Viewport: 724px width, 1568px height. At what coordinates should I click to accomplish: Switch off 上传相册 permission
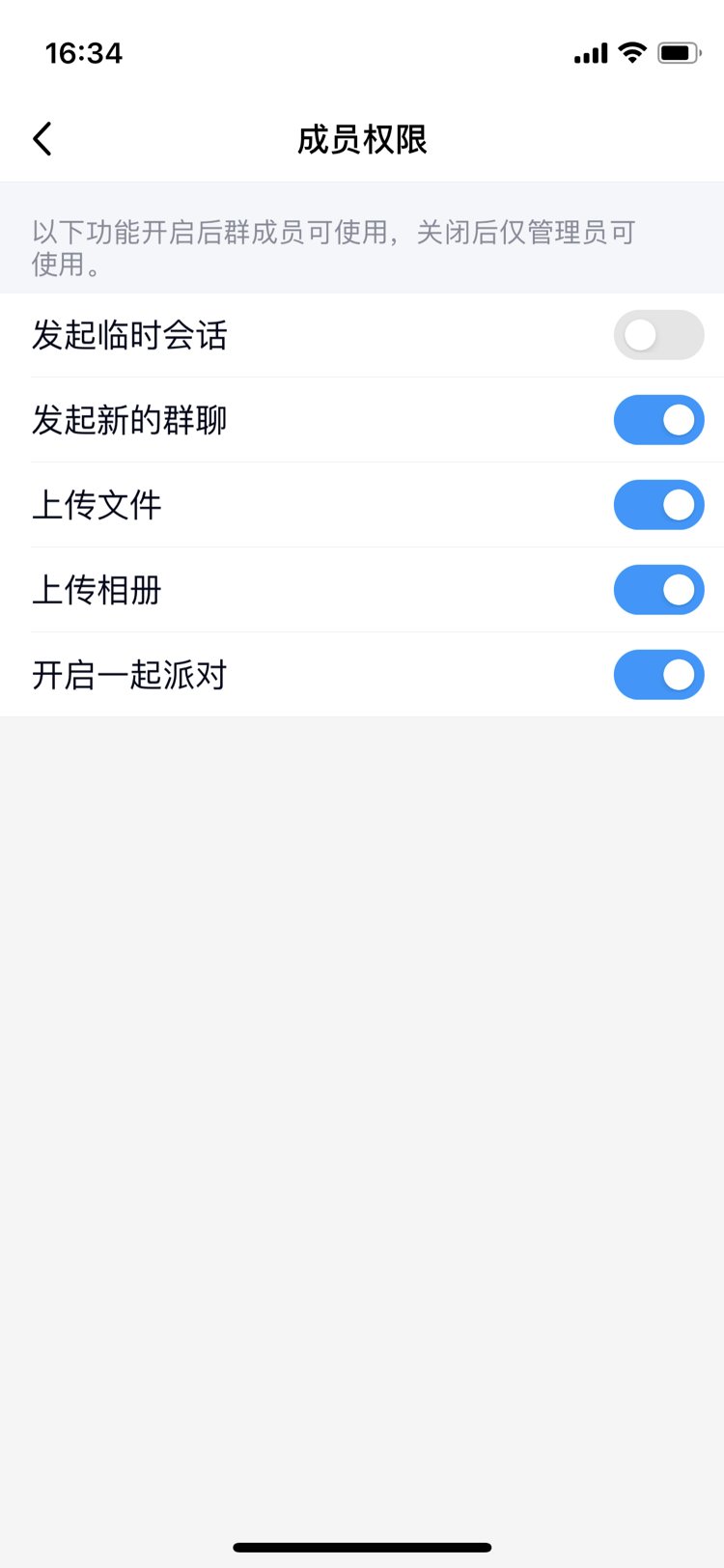[x=658, y=590]
